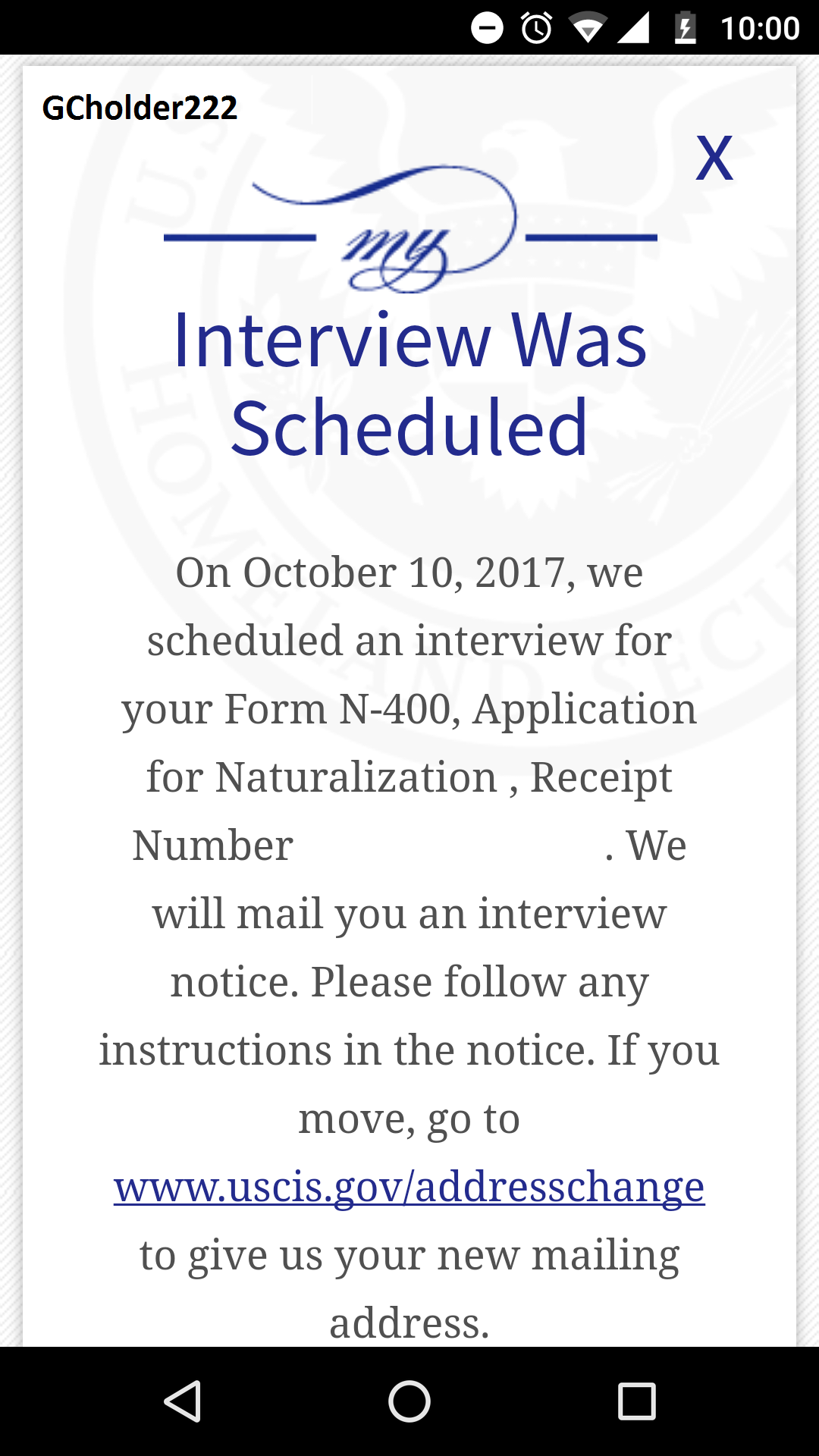Open the recent apps overview
819x1456 pixels.
pos(637,1401)
